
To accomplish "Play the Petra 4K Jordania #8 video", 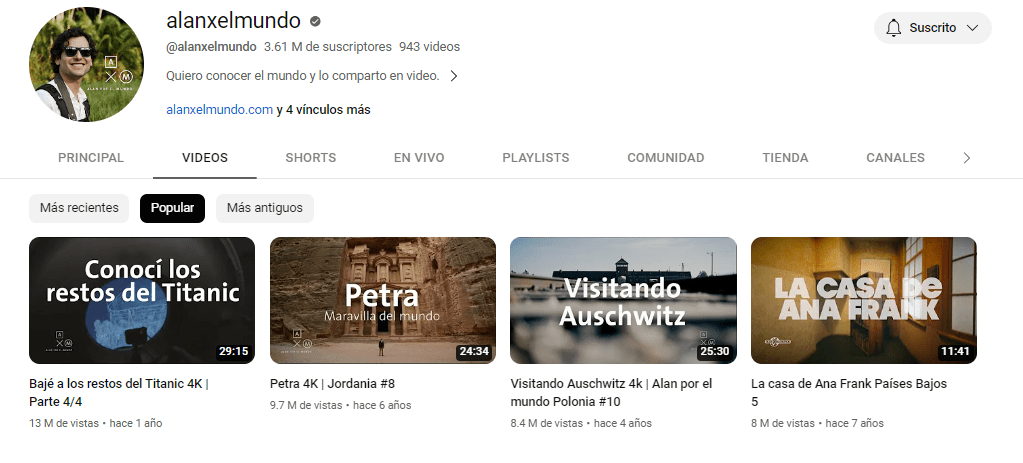I will [382, 300].
